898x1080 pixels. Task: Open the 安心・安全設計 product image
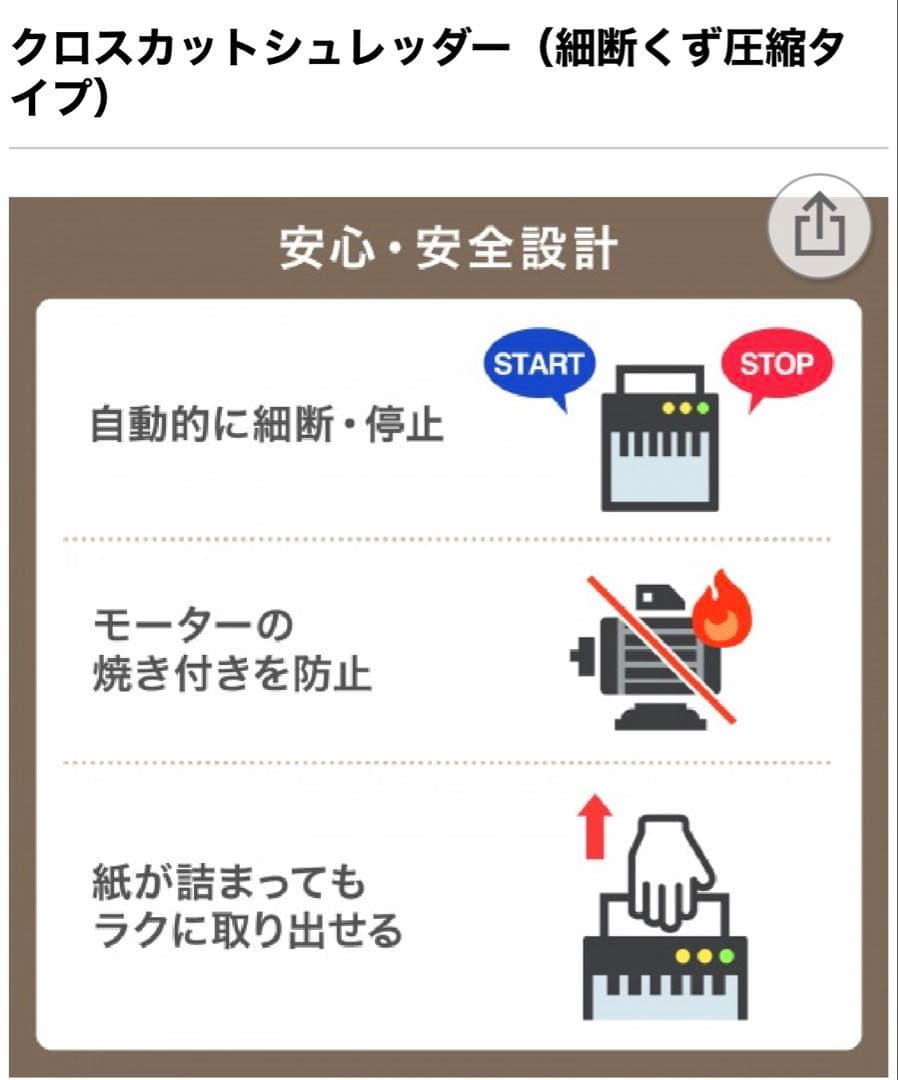coord(448,638)
